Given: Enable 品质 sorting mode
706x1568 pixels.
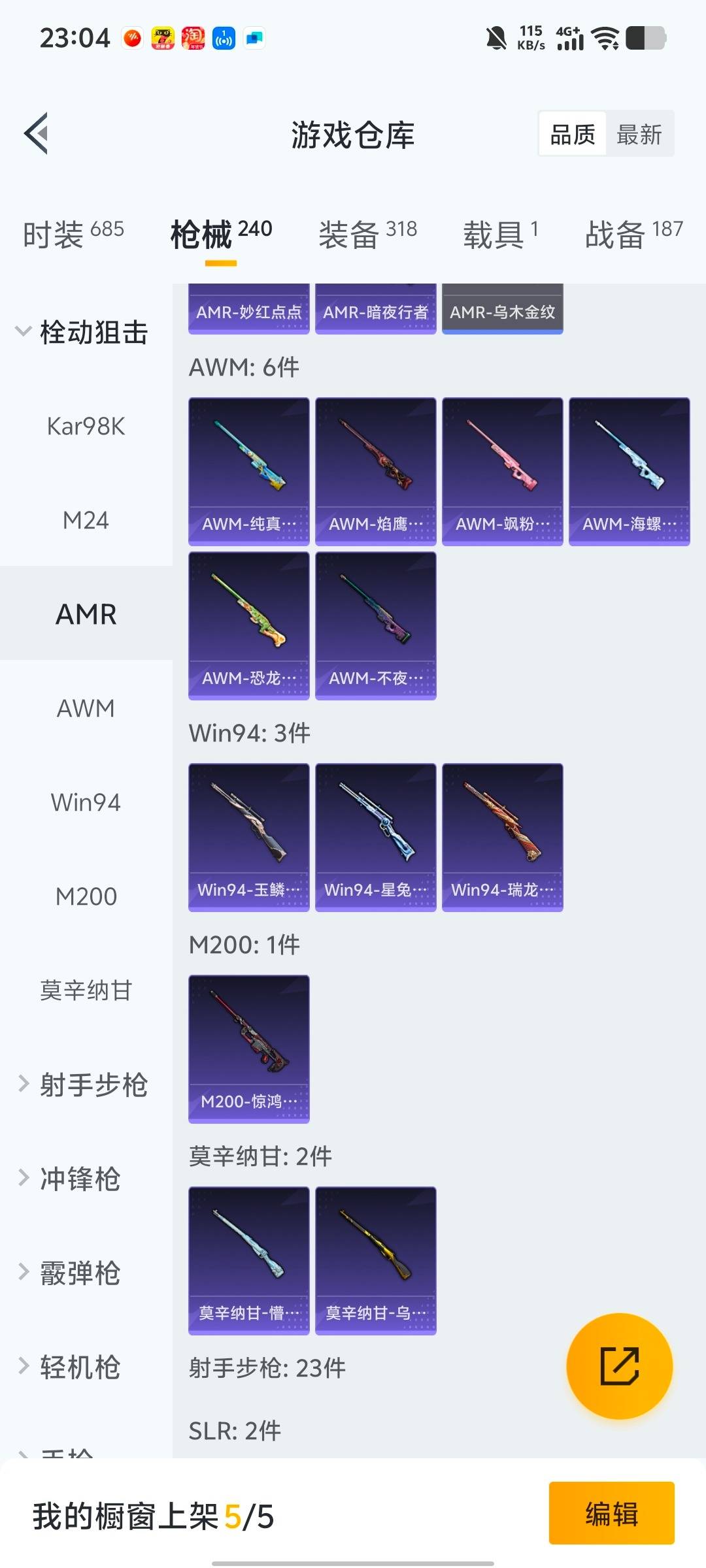Looking at the screenshot, I should [x=571, y=134].
